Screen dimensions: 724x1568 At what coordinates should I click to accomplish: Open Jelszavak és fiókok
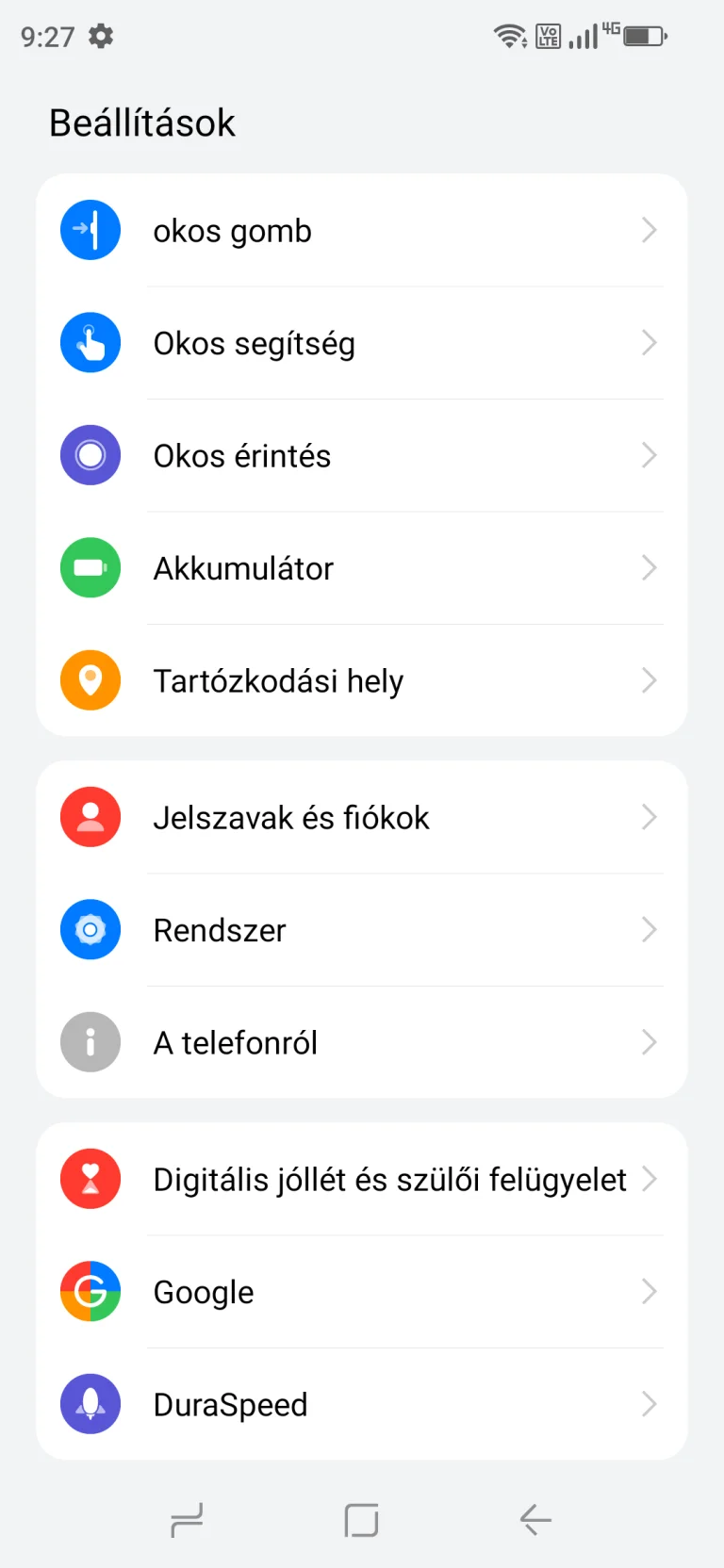tap(361, 817)
